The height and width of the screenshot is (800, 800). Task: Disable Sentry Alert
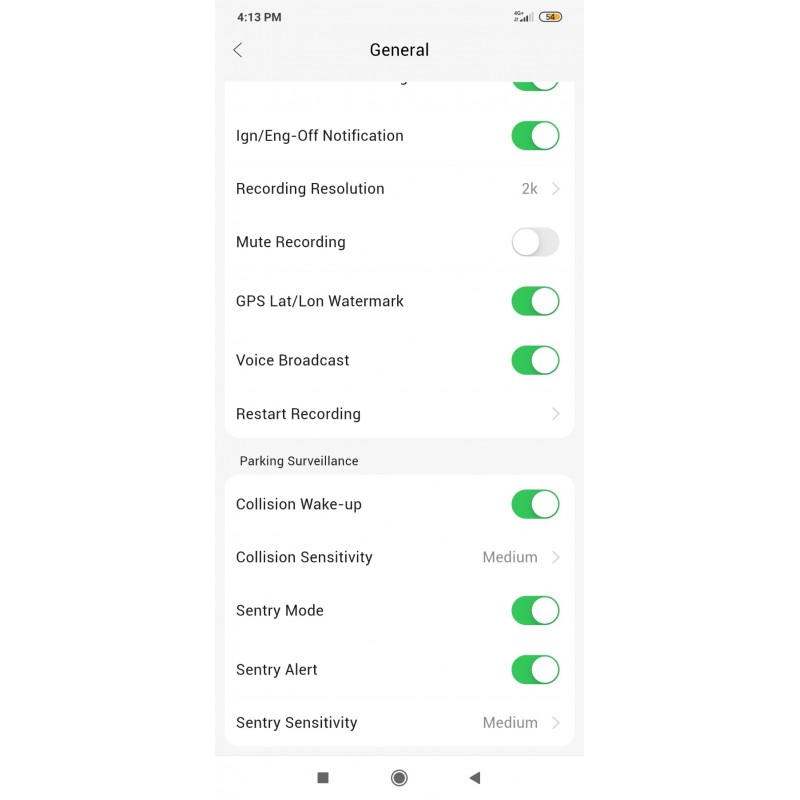535,670
